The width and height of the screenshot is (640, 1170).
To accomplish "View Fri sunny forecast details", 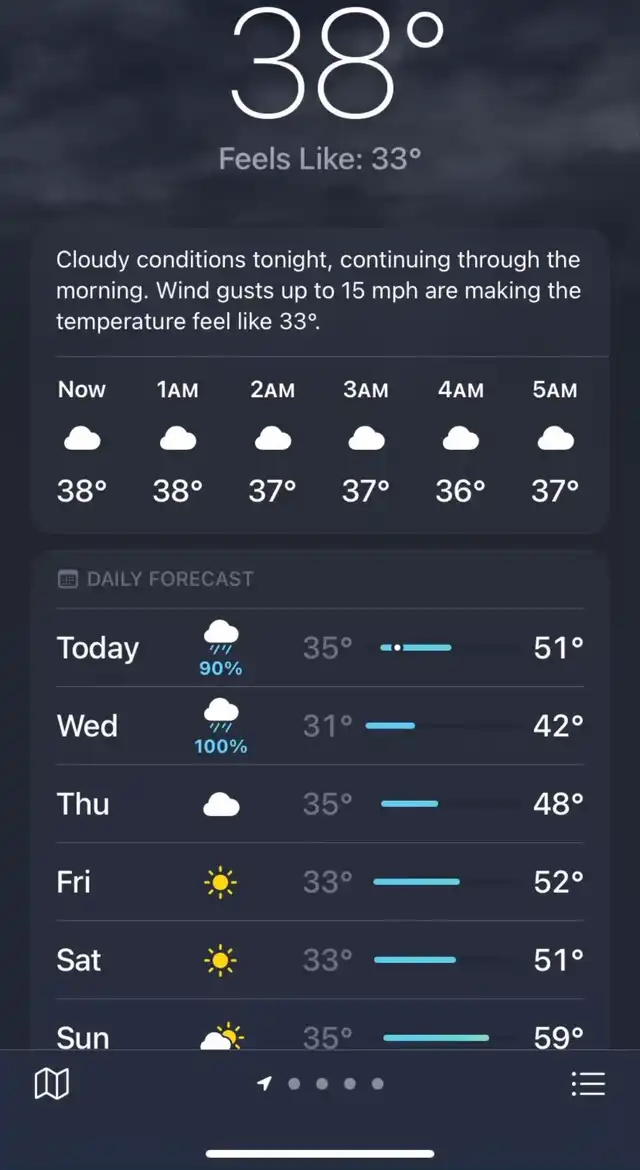I will click(320, 882).
